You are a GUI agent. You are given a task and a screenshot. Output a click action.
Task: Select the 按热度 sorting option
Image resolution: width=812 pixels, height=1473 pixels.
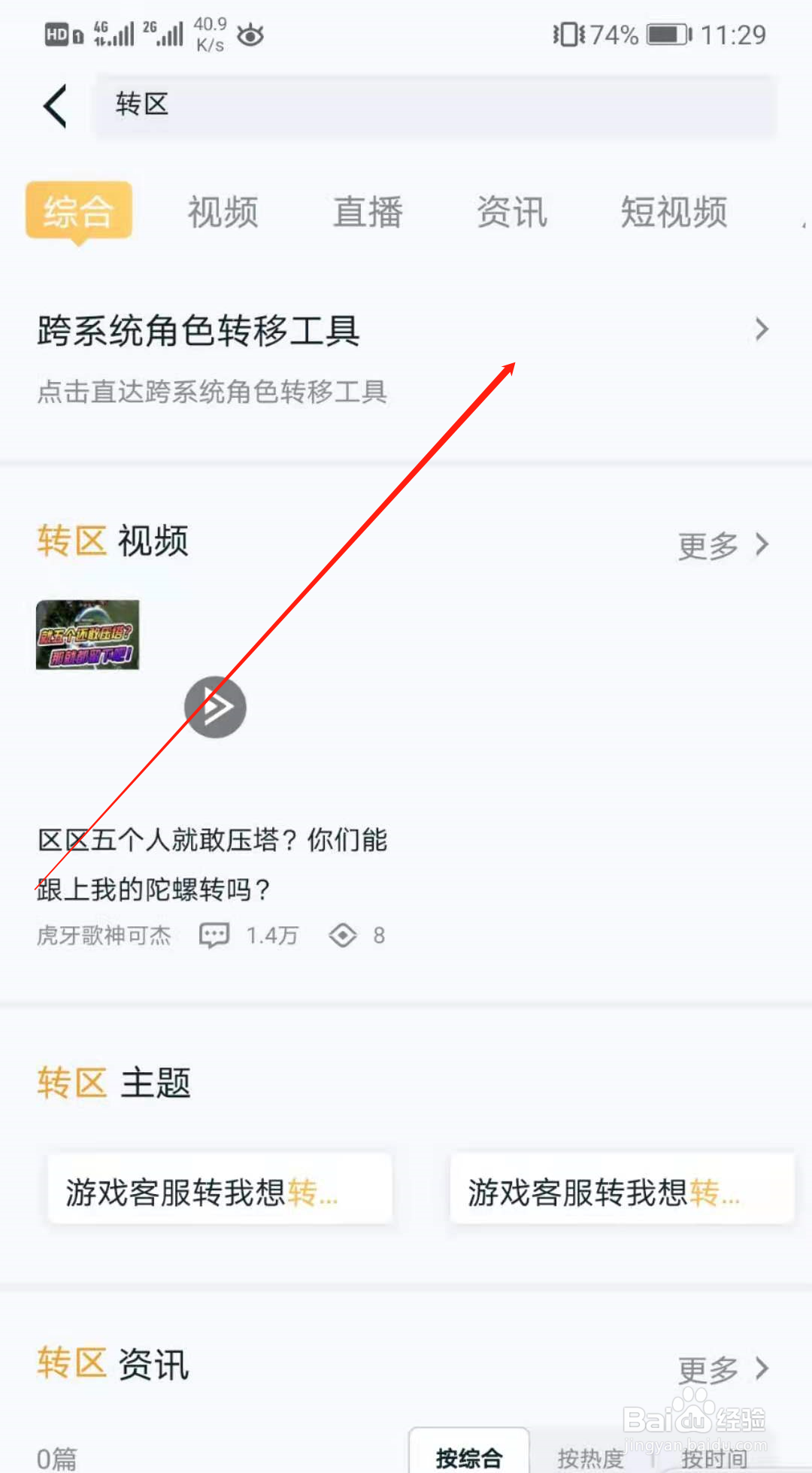(x=591, y=1456)
